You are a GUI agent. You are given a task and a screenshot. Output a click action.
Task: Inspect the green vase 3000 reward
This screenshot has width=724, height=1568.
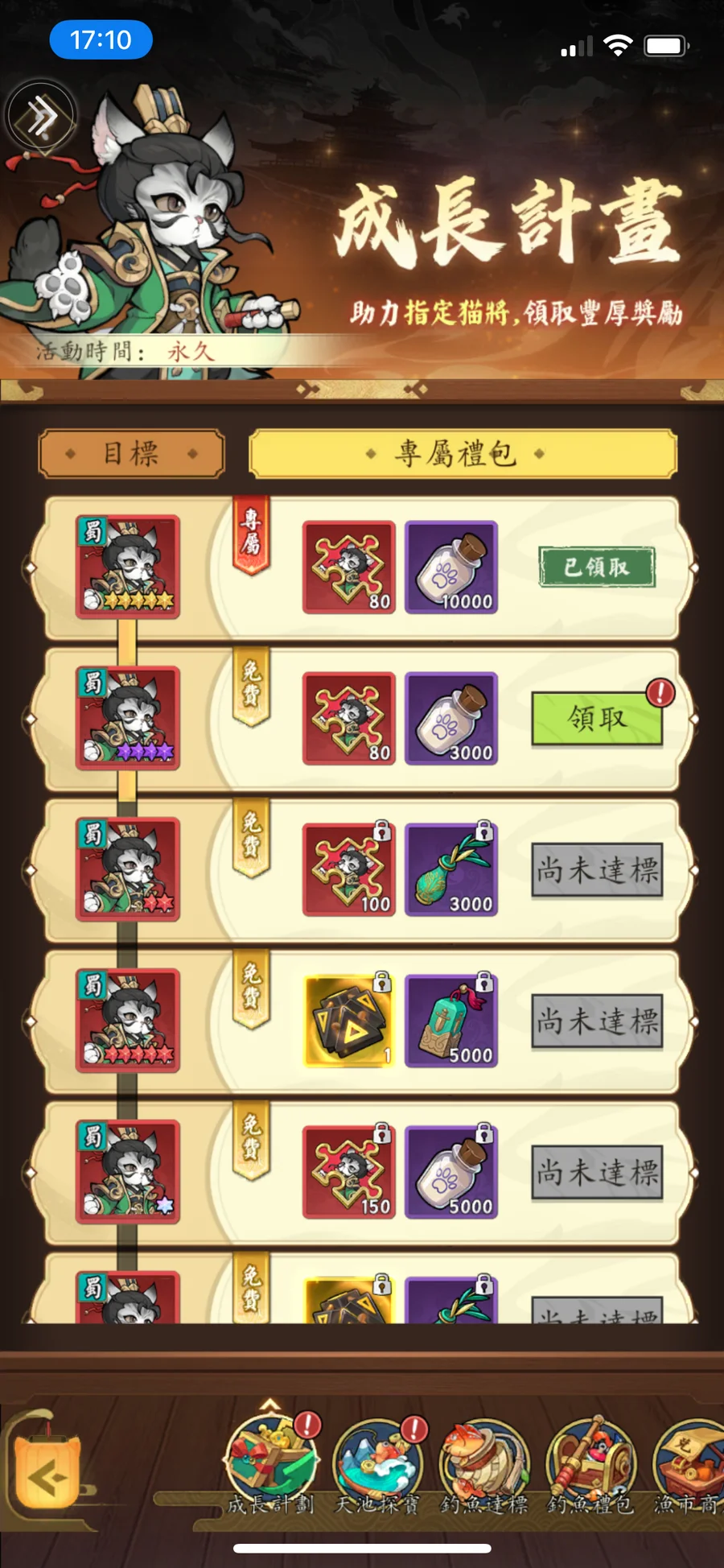pyautogui.click(x=451, y=869)
